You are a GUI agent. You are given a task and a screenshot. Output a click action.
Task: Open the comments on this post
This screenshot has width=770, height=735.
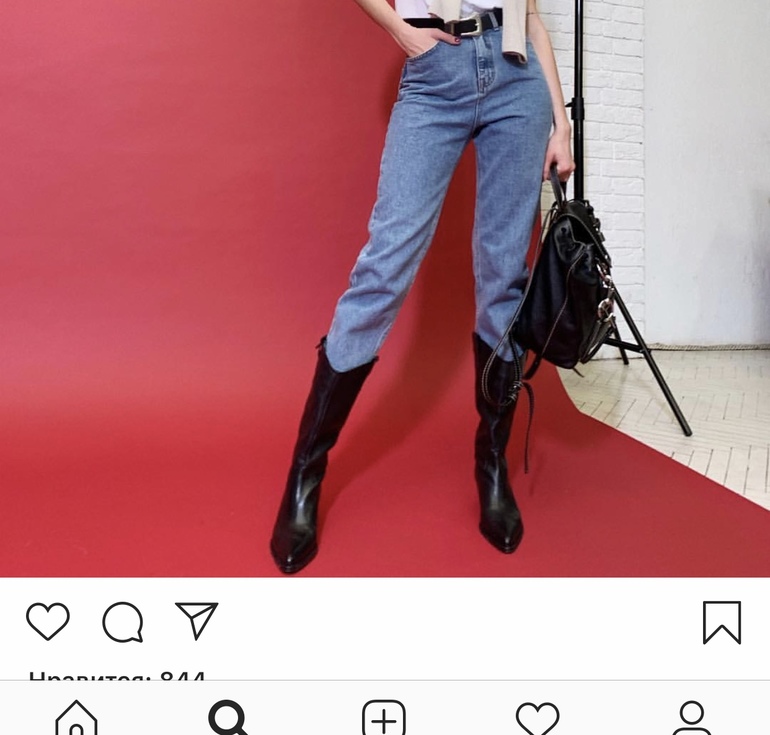tap(123, 622)
